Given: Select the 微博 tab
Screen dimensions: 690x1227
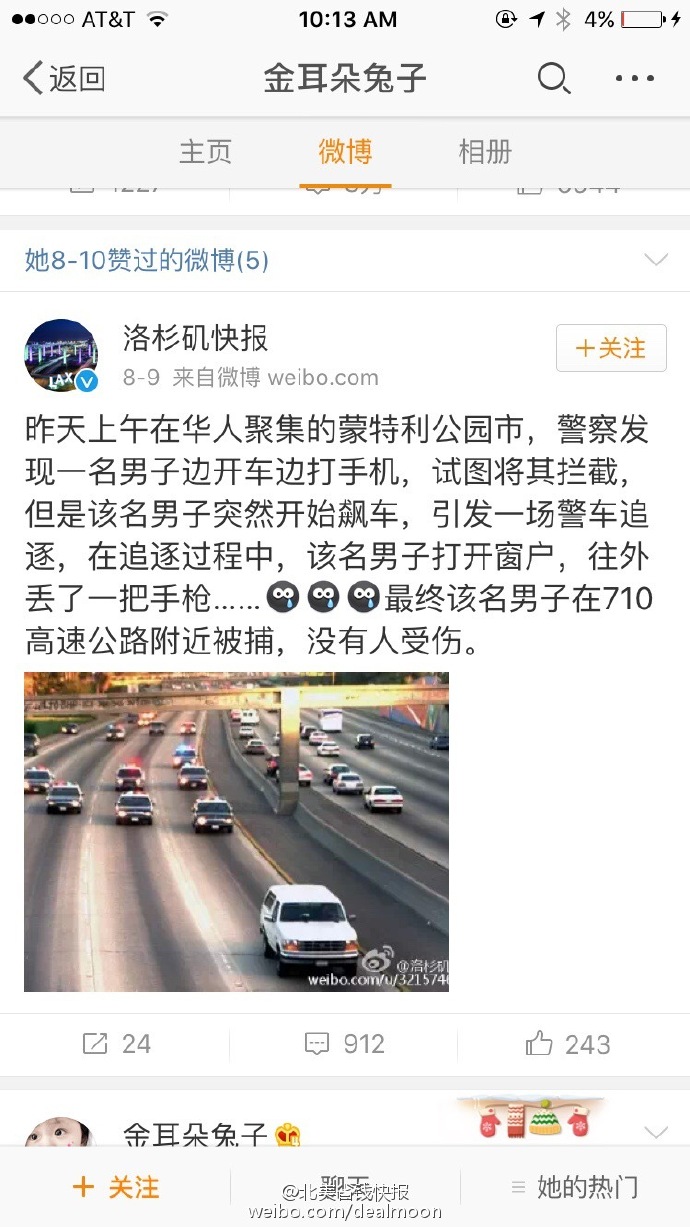Looking at the screenshot, I should click(345, 151).
